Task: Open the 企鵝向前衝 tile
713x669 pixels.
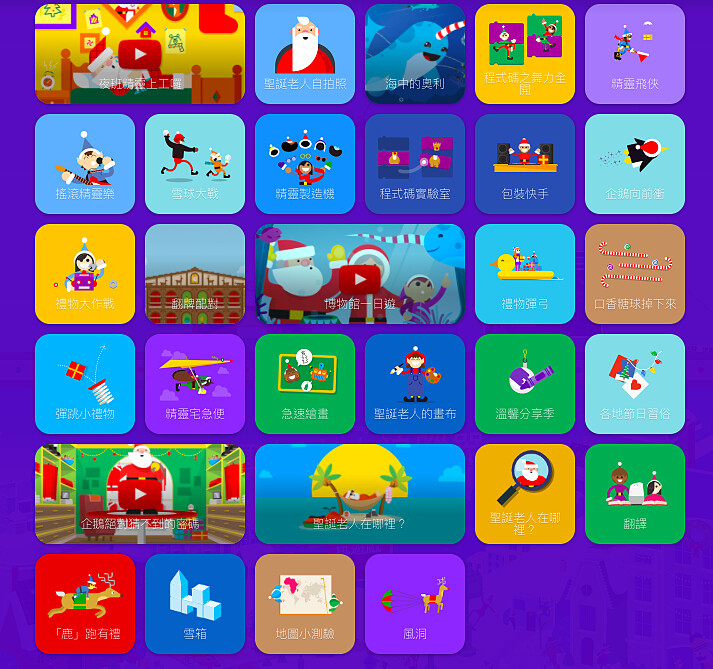Action: [634, 164]
